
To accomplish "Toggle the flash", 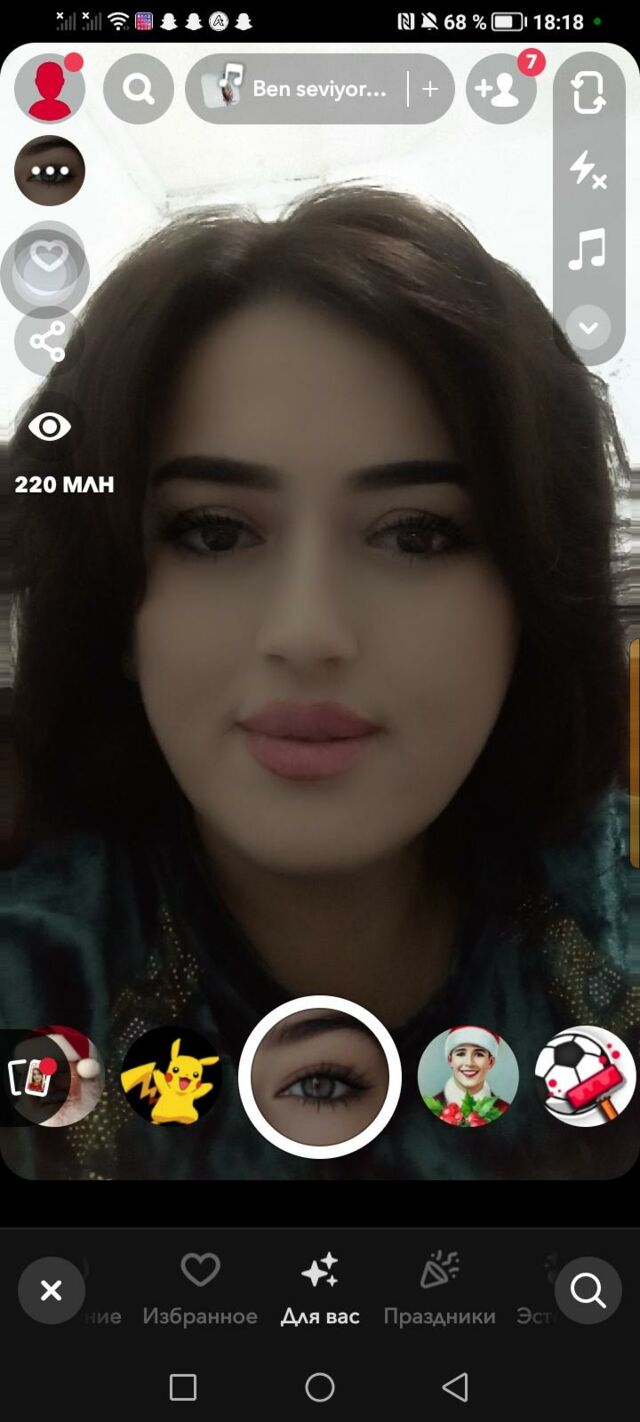I will (x=588, y=170).
